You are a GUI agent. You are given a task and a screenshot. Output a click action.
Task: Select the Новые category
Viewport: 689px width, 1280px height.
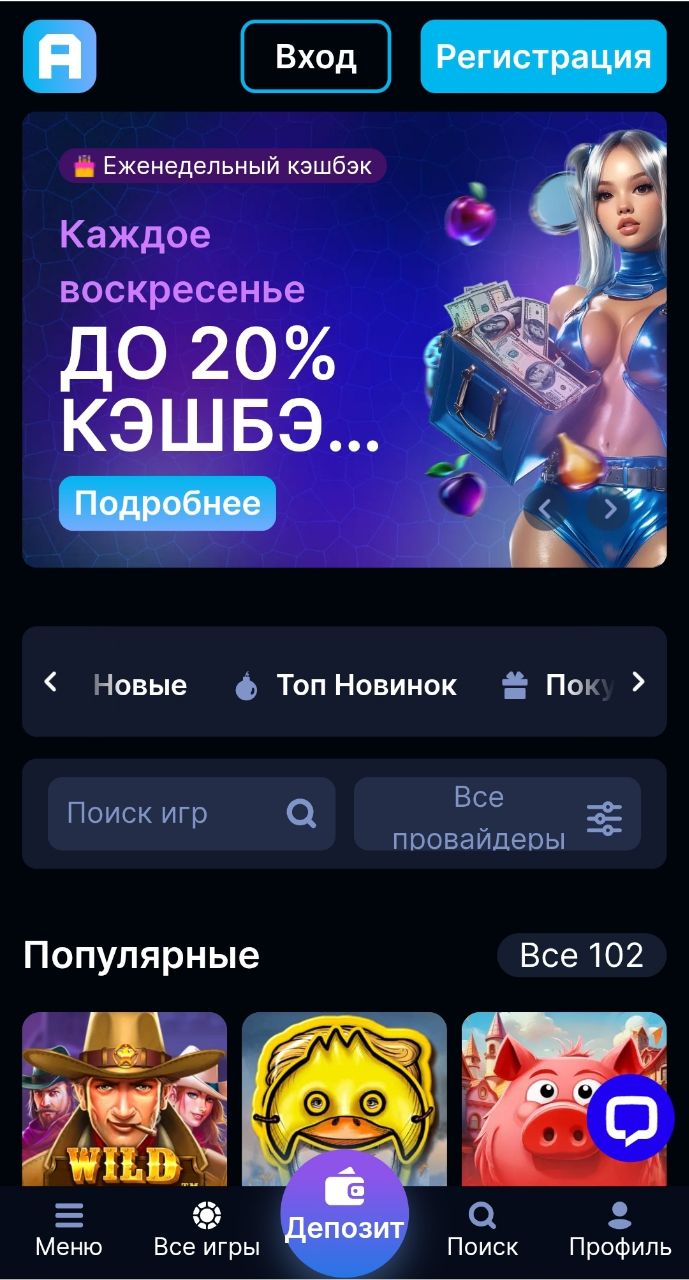click(139, 685)
